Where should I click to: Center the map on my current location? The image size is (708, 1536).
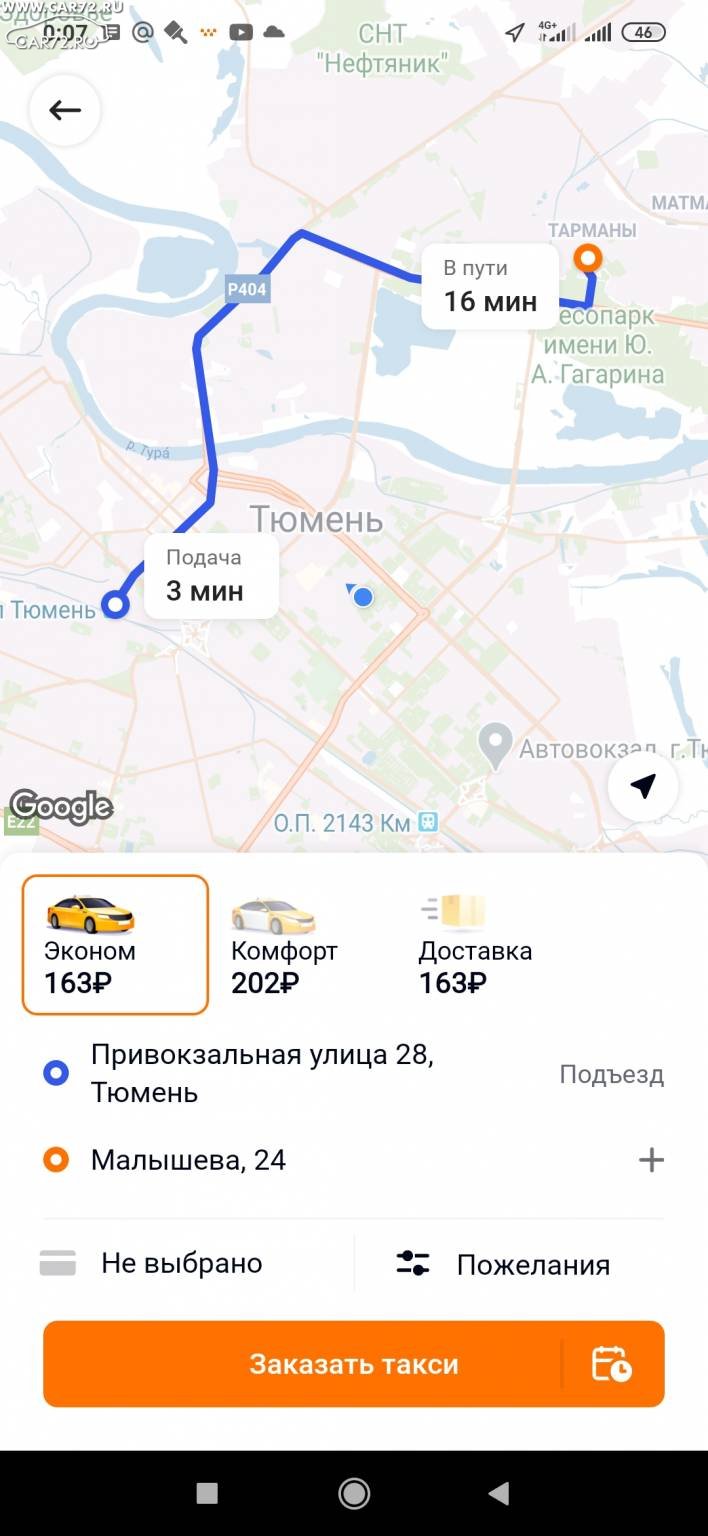coord(643,786)
